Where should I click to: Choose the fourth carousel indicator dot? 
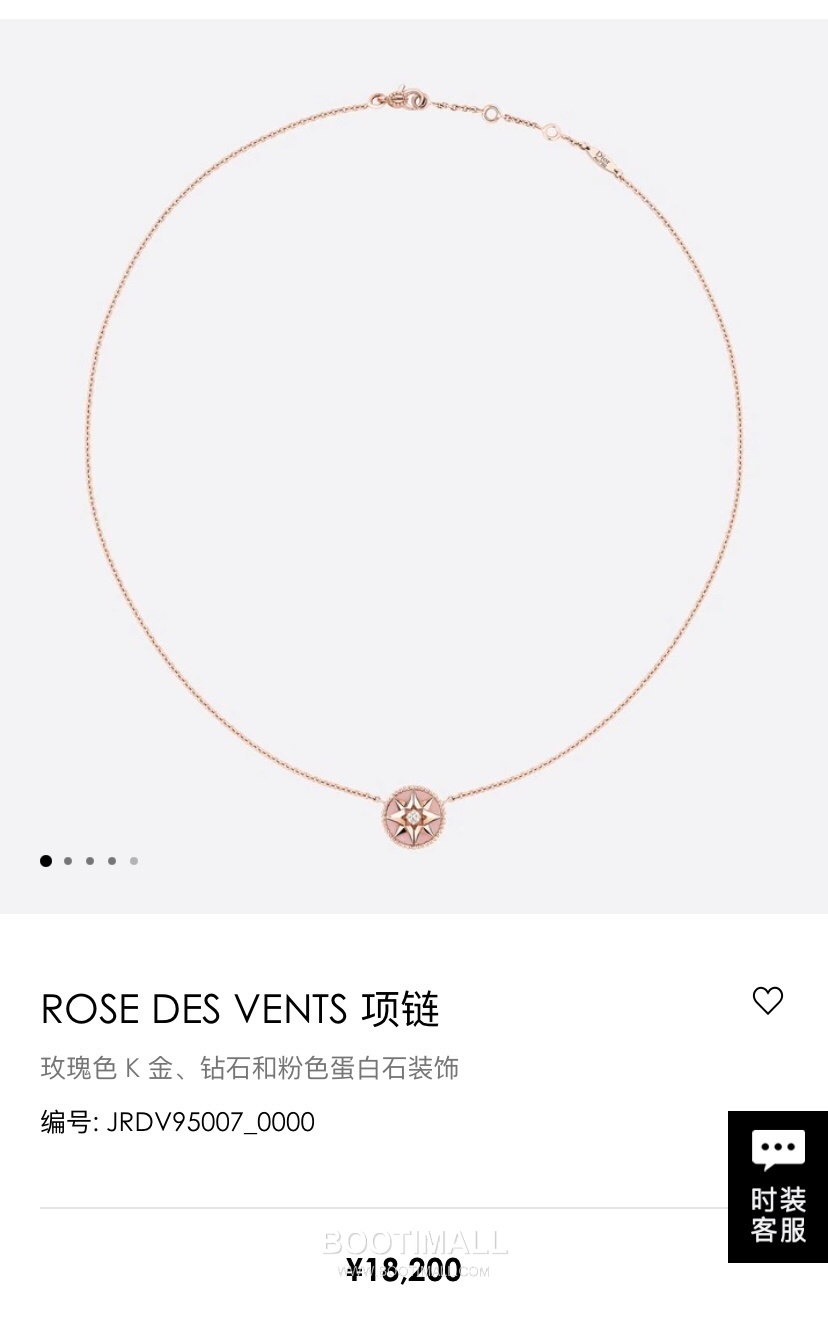click(x=111, y=860)
